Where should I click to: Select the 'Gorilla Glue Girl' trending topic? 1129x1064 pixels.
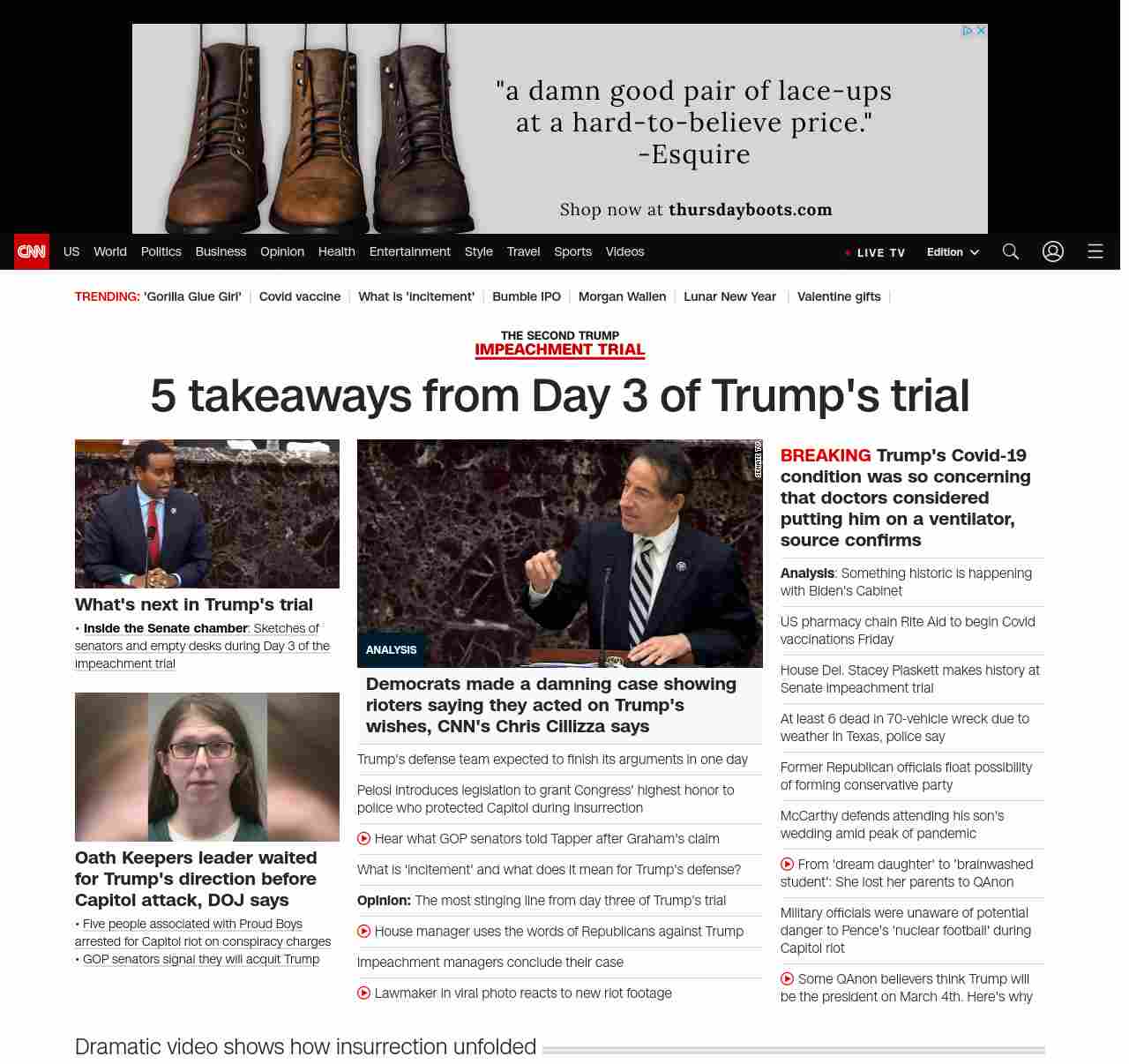tap(192, 296)
